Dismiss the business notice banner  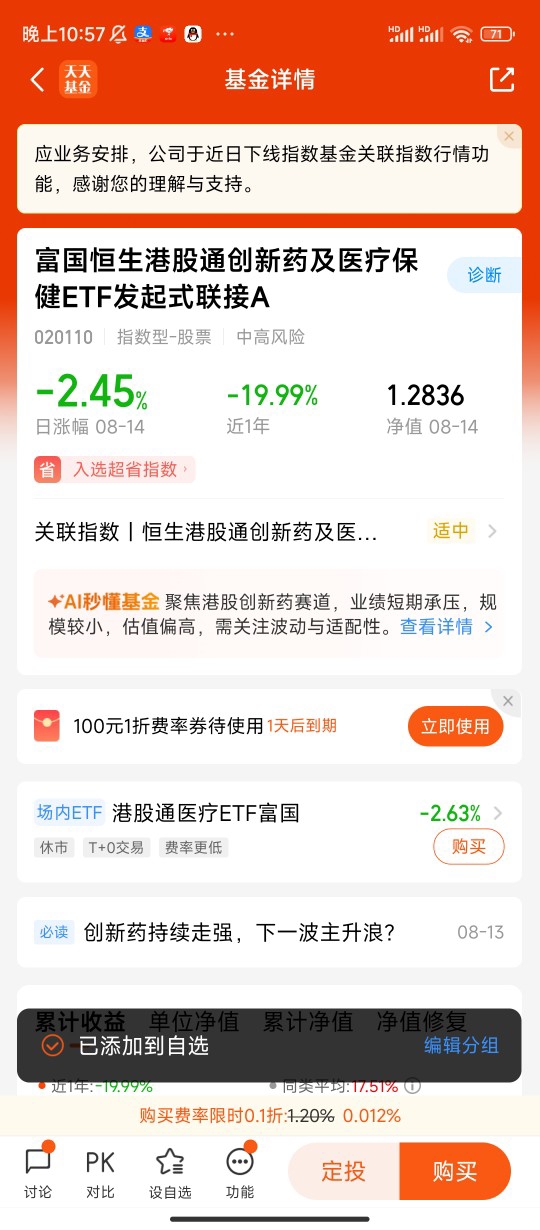pyautogui.click(x=509, y=136)
